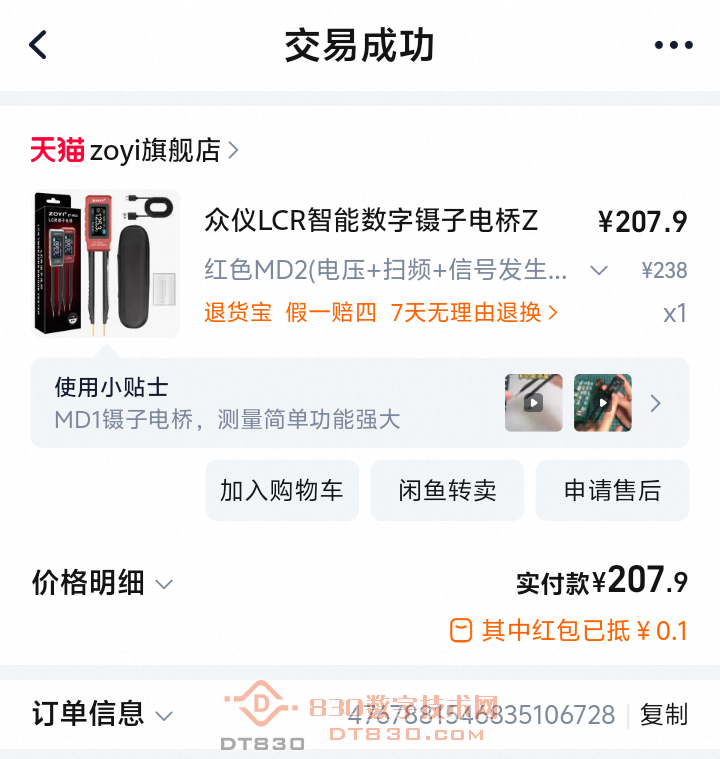The width and height of the screenshot is (720, 759).
Task: Tap the back arrow at top left
Action: [38, 44]
